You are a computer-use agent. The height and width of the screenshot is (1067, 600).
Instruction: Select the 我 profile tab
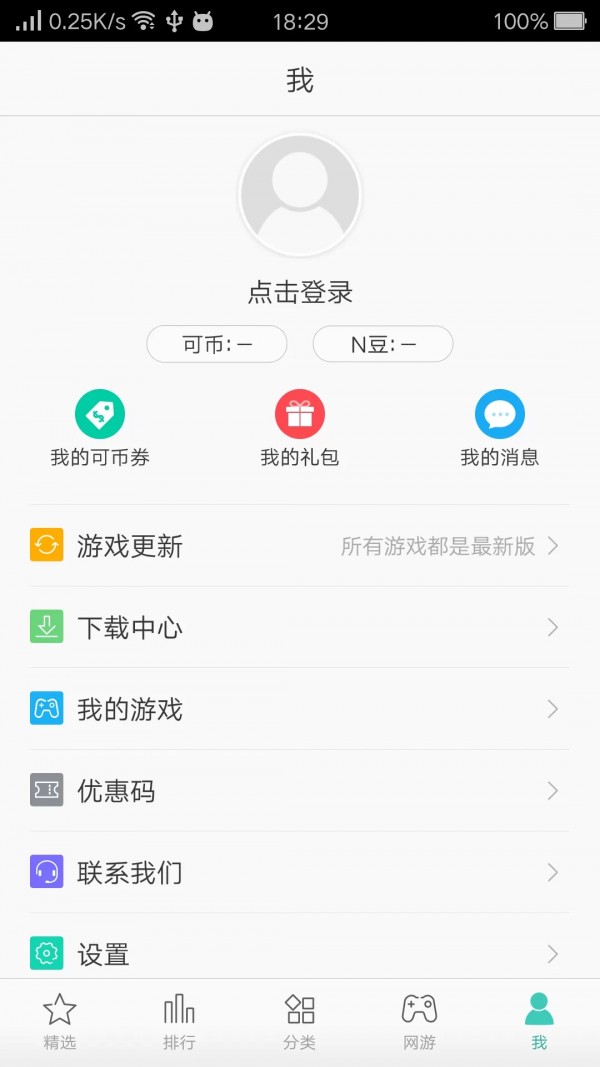click(539, 1022)
